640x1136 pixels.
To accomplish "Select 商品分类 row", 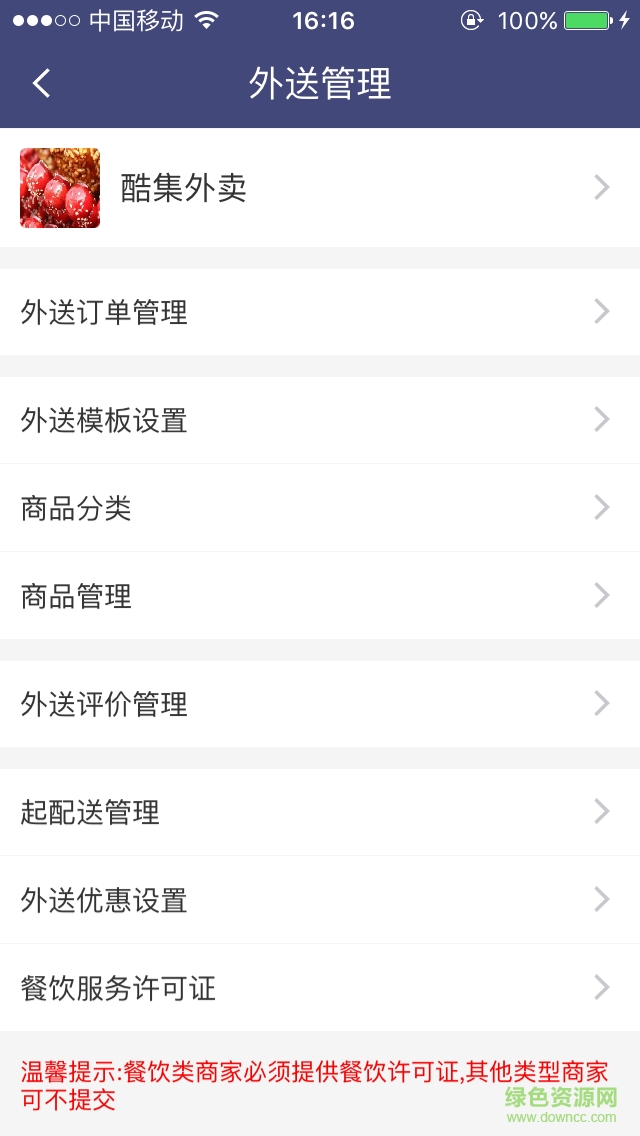I will [x=320, y=508].
